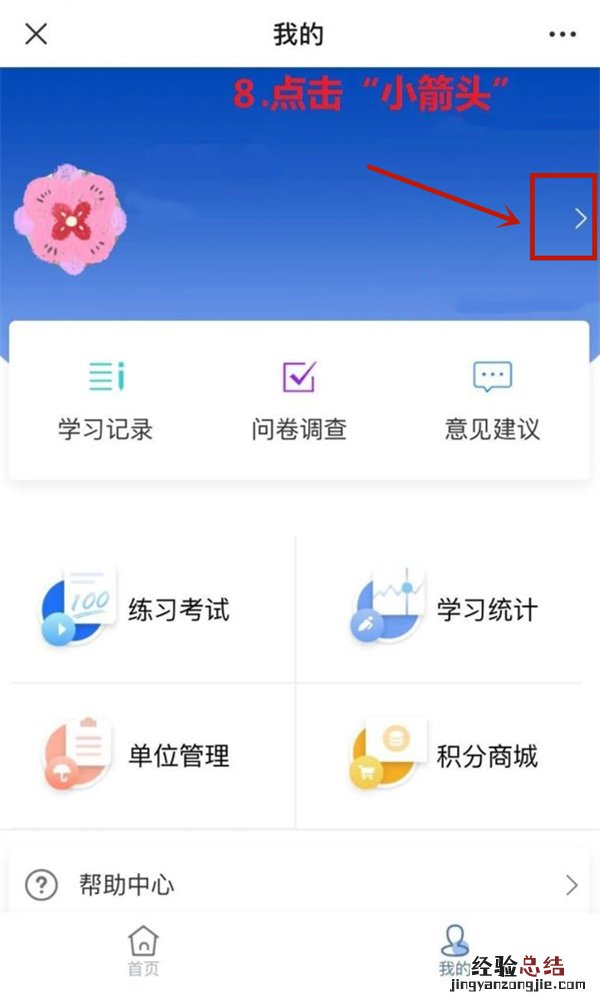The image size is (600, 1003).
Task: Close the page with the X icon
Action: pos(36,34)
